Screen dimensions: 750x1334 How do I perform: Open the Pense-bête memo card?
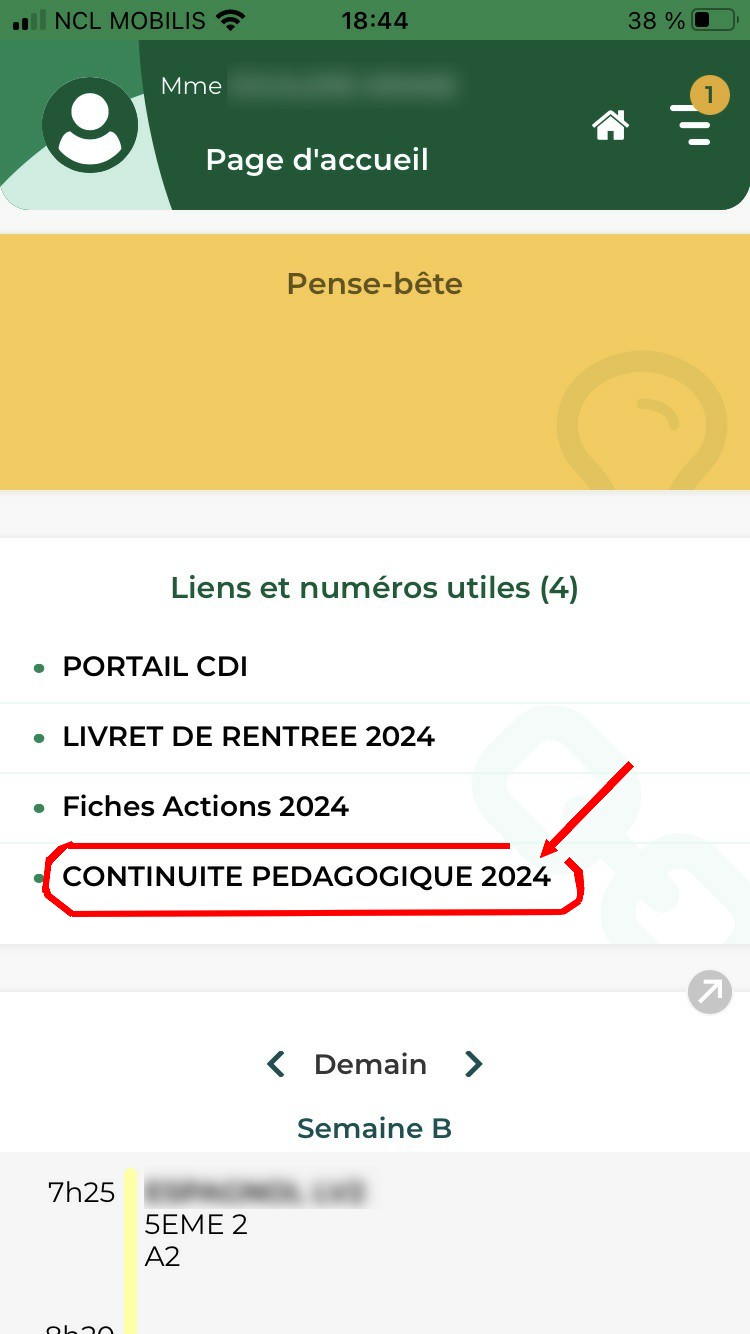click(x=375, y=362)
